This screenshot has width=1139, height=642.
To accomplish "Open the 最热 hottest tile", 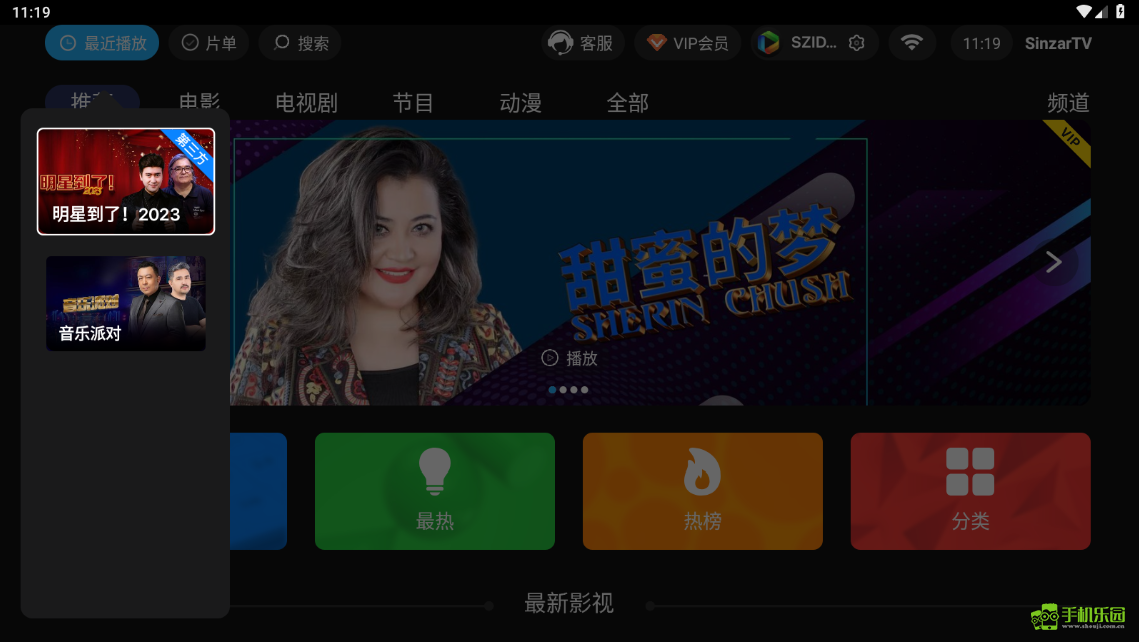I will pyautogui.click(x=434, y=491).
